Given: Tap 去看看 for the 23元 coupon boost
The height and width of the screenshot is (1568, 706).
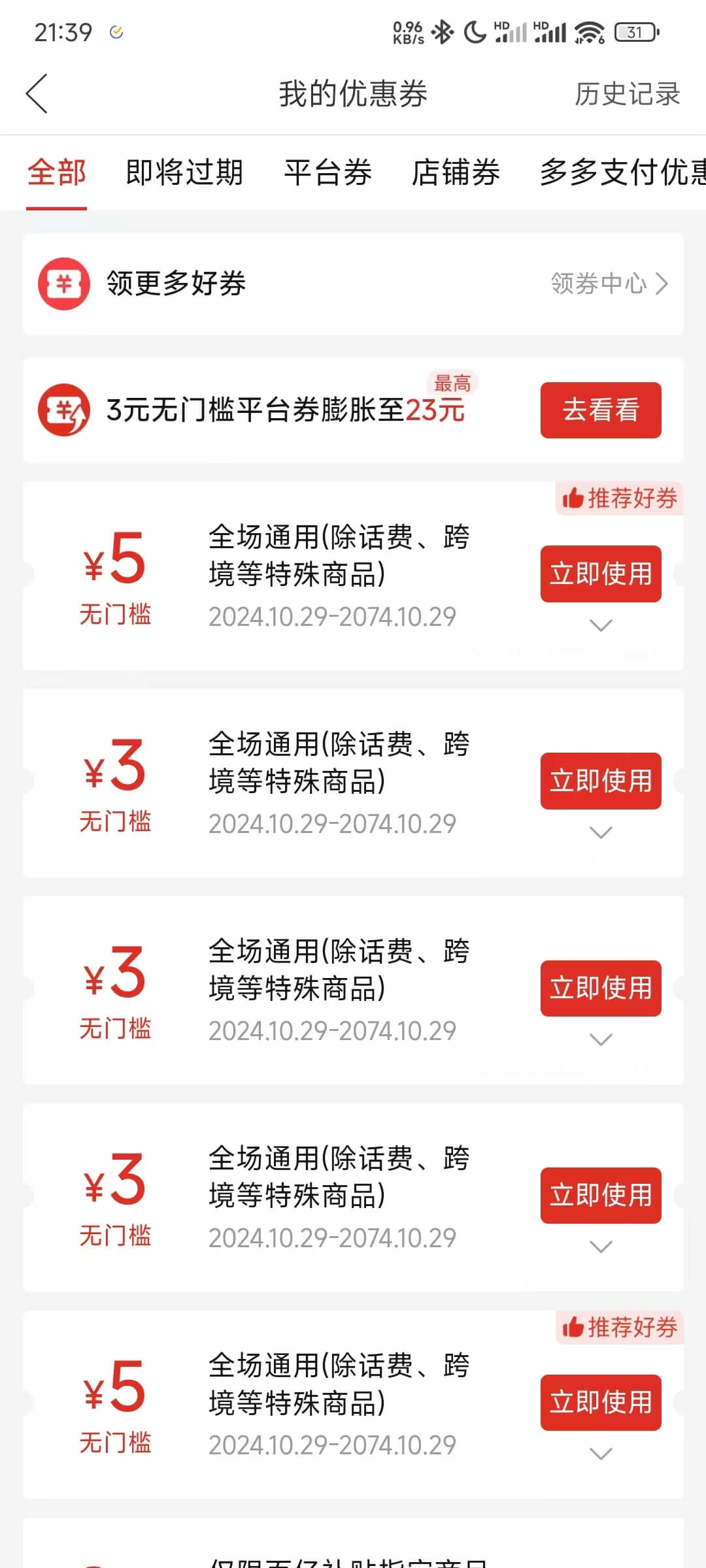Looking at the screenshot, I should pyautogui.click(x=601, y=410).
